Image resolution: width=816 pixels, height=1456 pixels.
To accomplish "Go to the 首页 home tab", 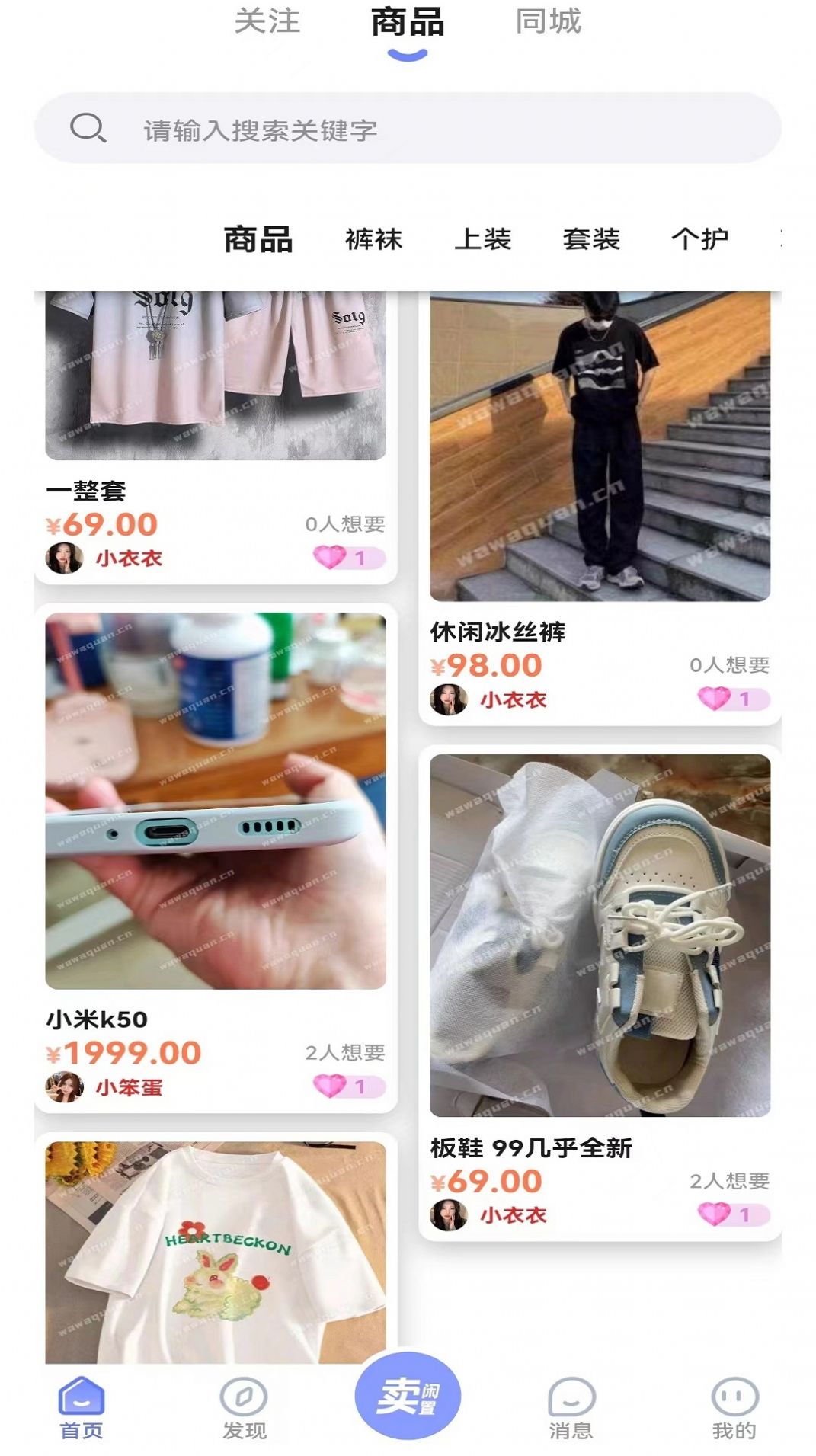I will click(82, 1408).
